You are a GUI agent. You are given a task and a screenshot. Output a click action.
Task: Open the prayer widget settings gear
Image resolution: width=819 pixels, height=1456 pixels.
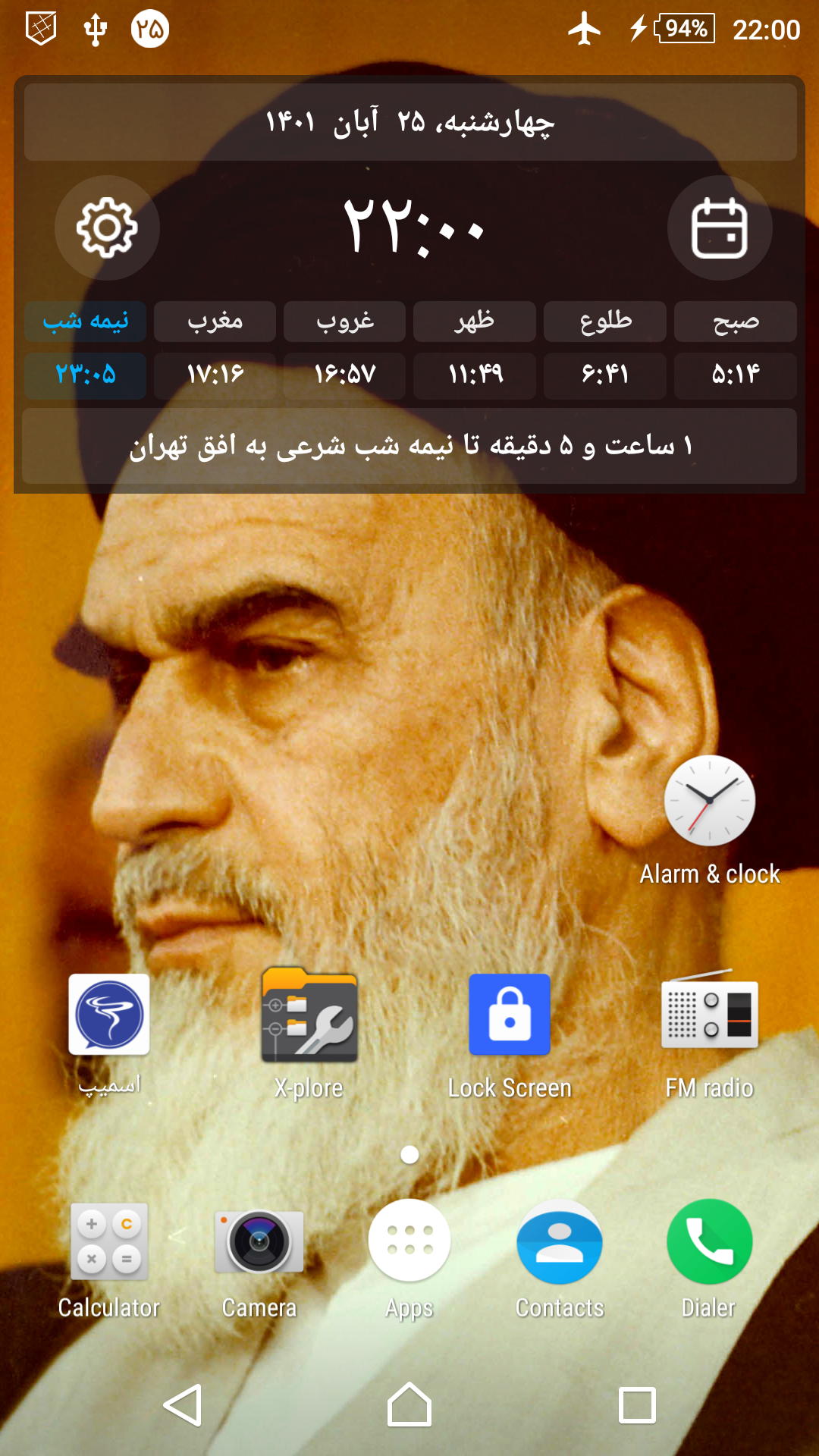[x=107, y=227]
